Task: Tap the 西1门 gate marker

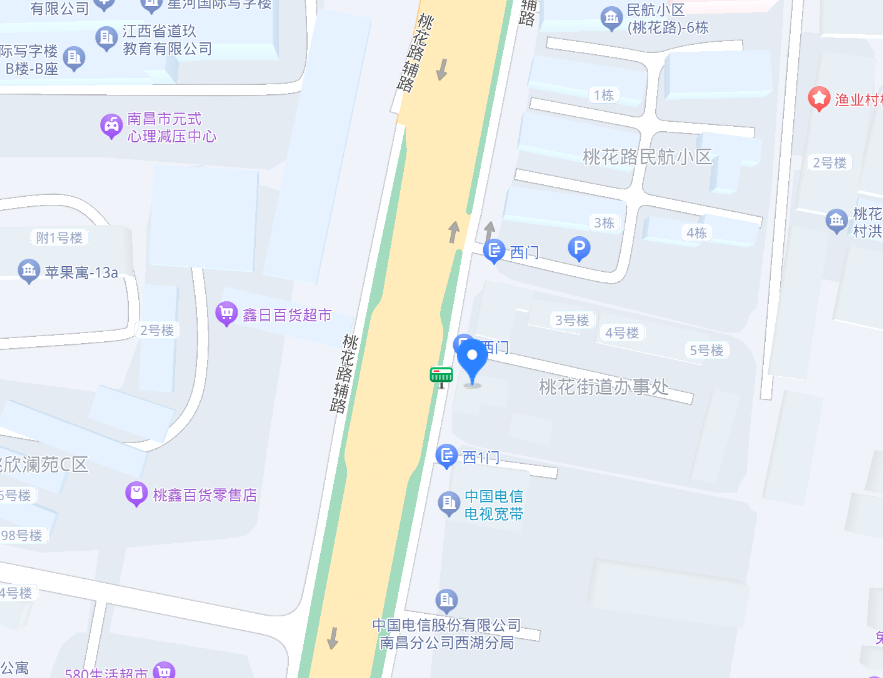Action: [447, 457]
